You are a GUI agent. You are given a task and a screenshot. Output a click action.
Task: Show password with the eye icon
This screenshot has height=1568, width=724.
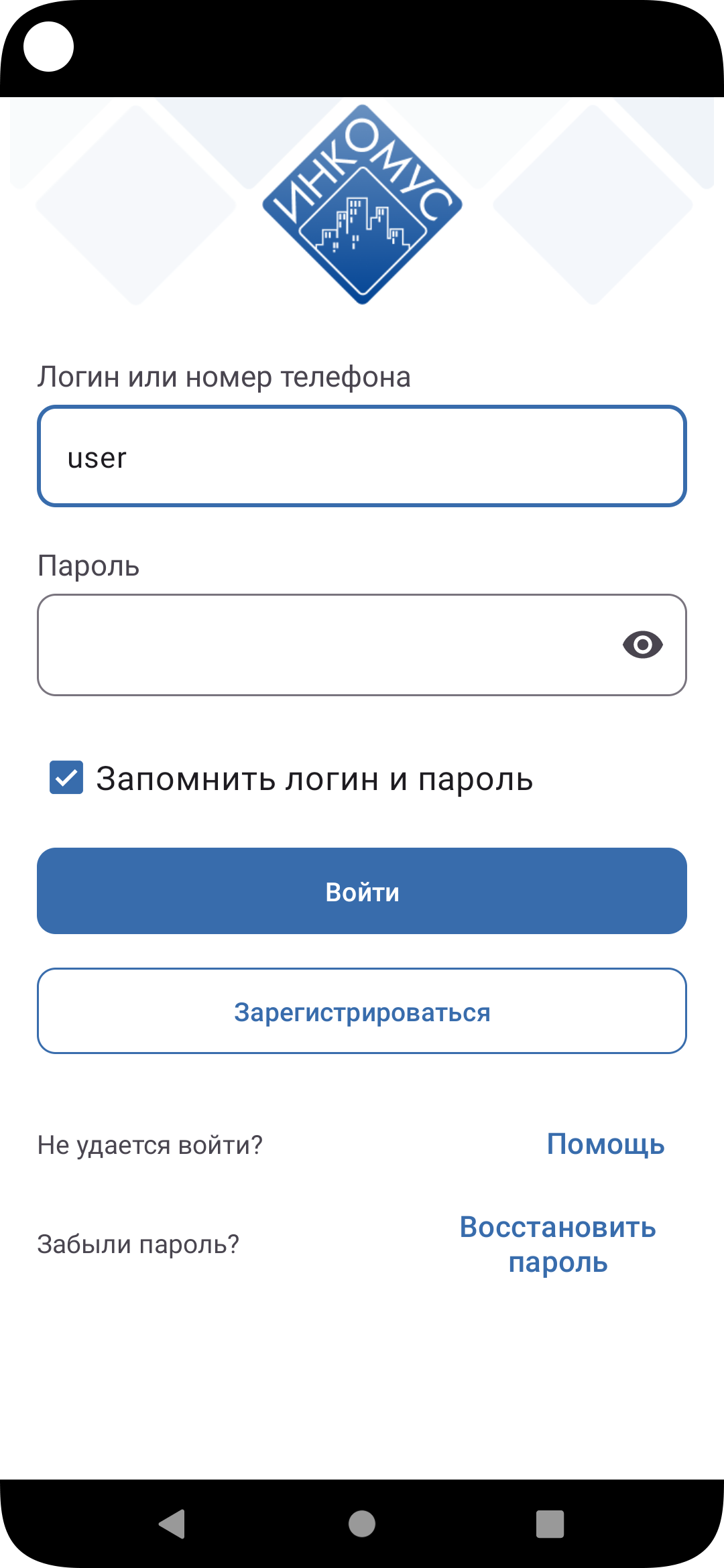(642, 645)
